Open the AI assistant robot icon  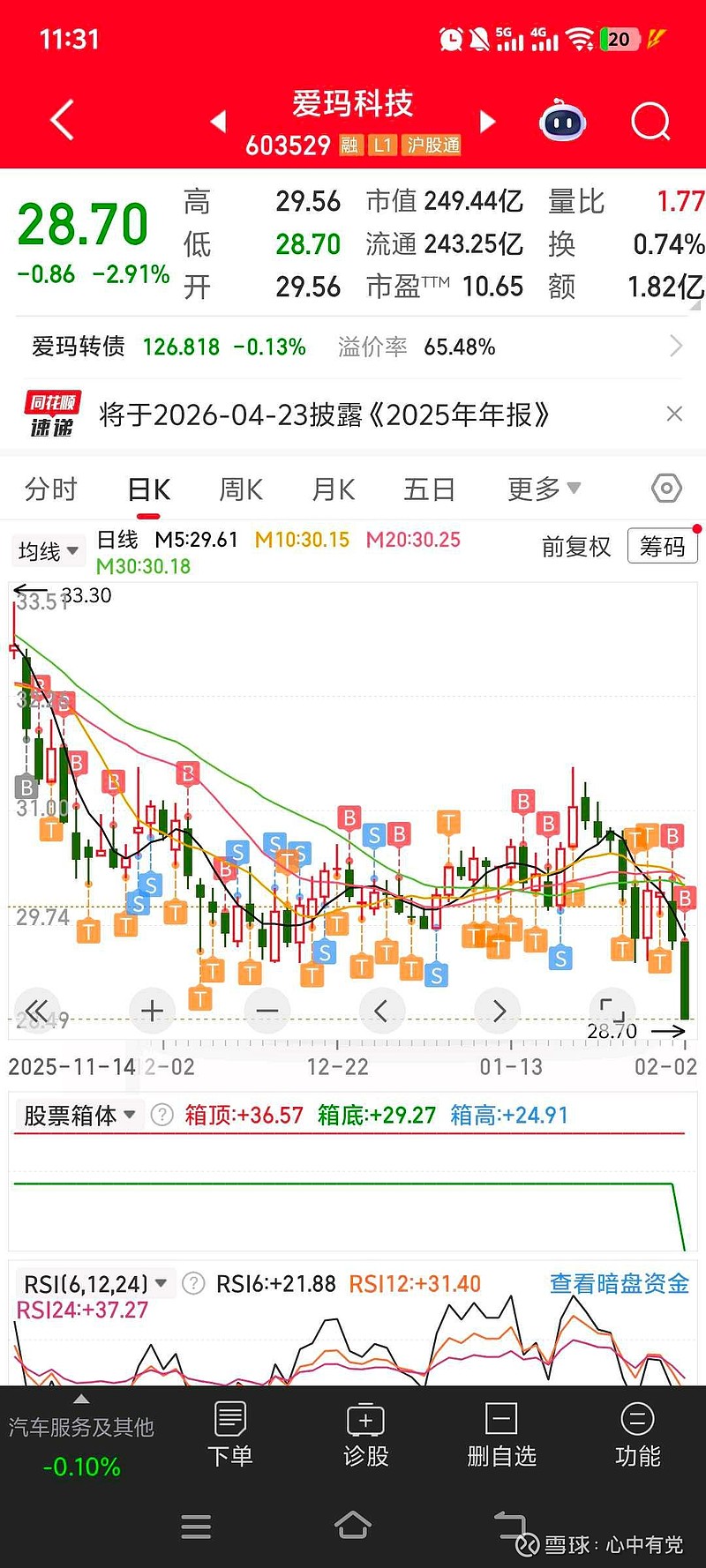point(561,121)
